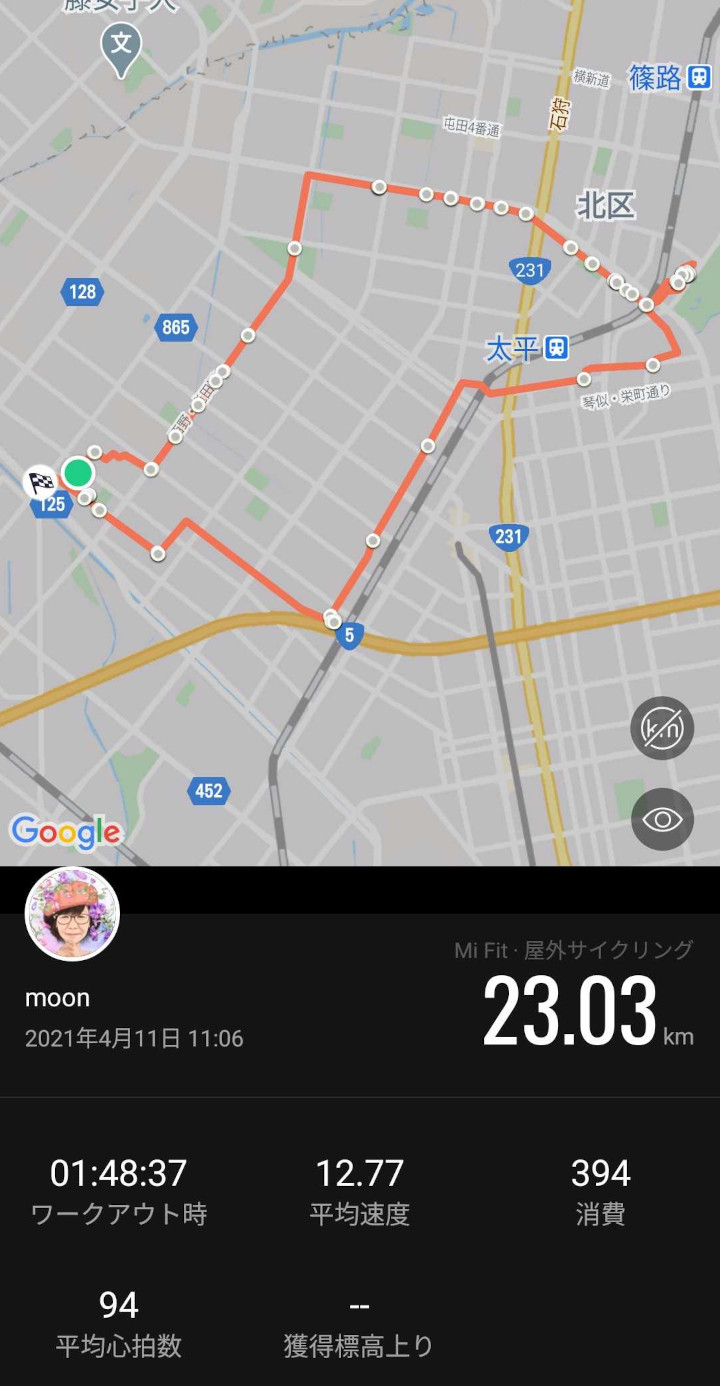Open moon's profile picture

point(72,913)
